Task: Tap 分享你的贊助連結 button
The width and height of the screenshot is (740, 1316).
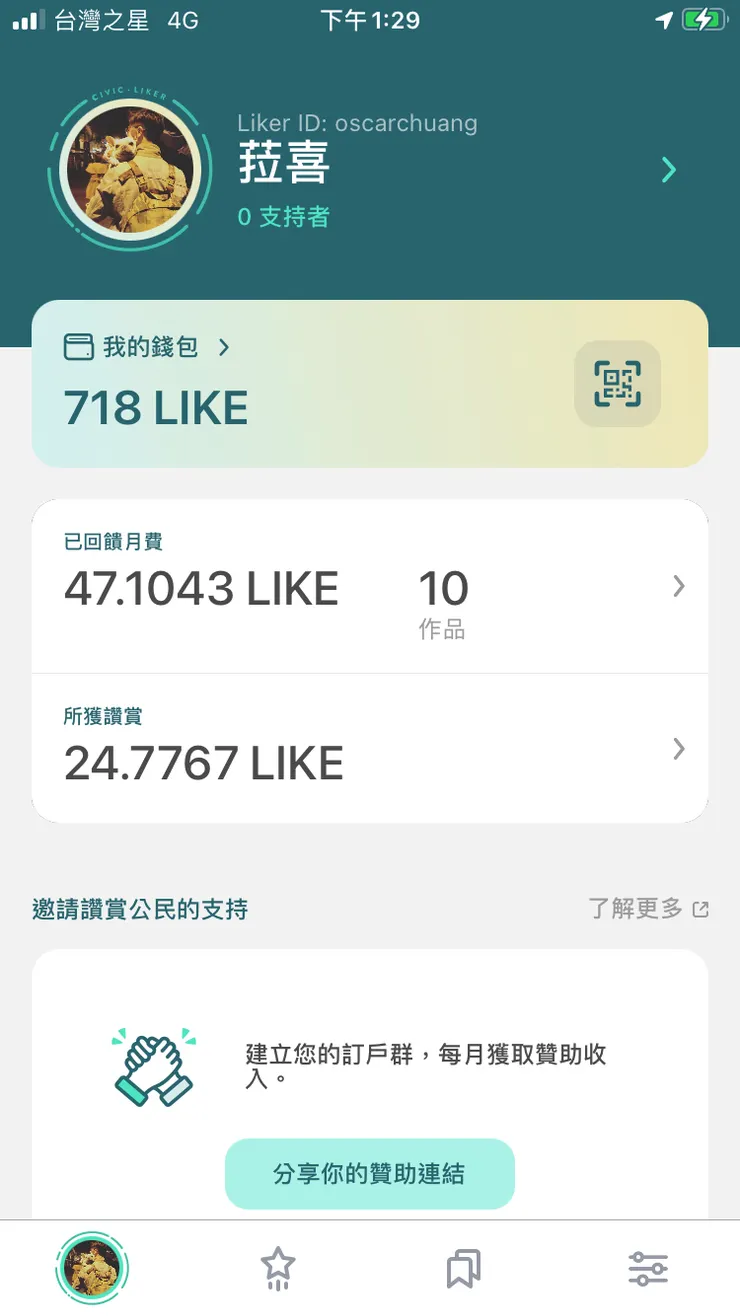Action: [369, 1173]
